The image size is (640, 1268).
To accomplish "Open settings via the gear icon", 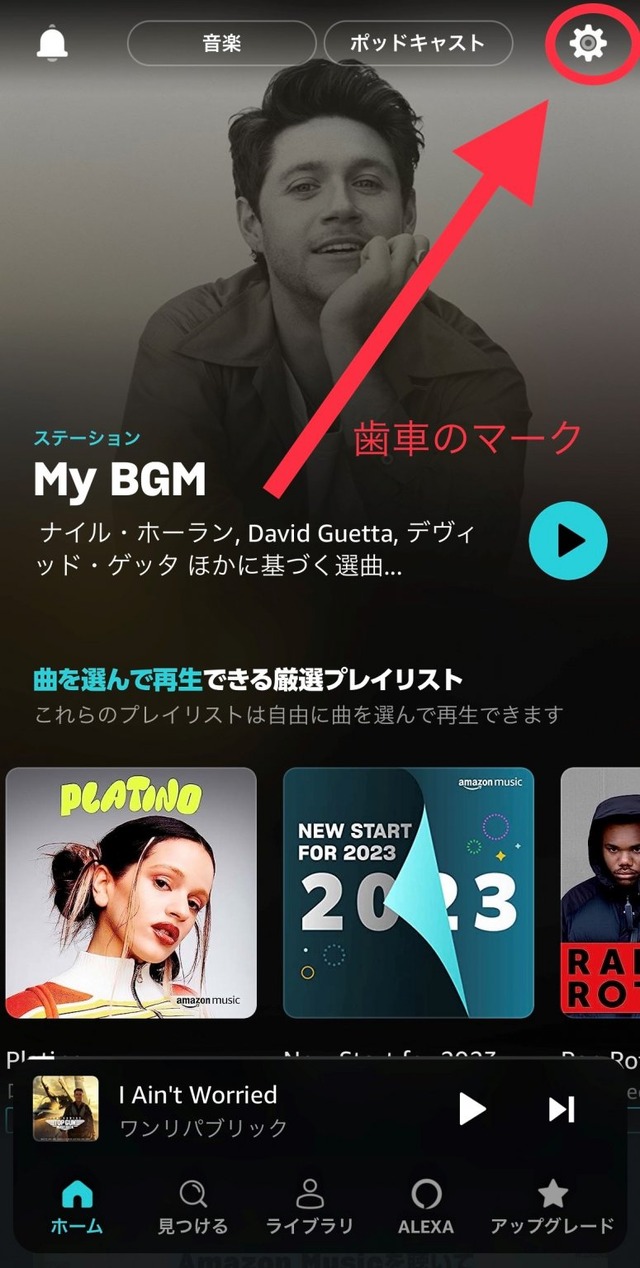I will click(587, 43).
